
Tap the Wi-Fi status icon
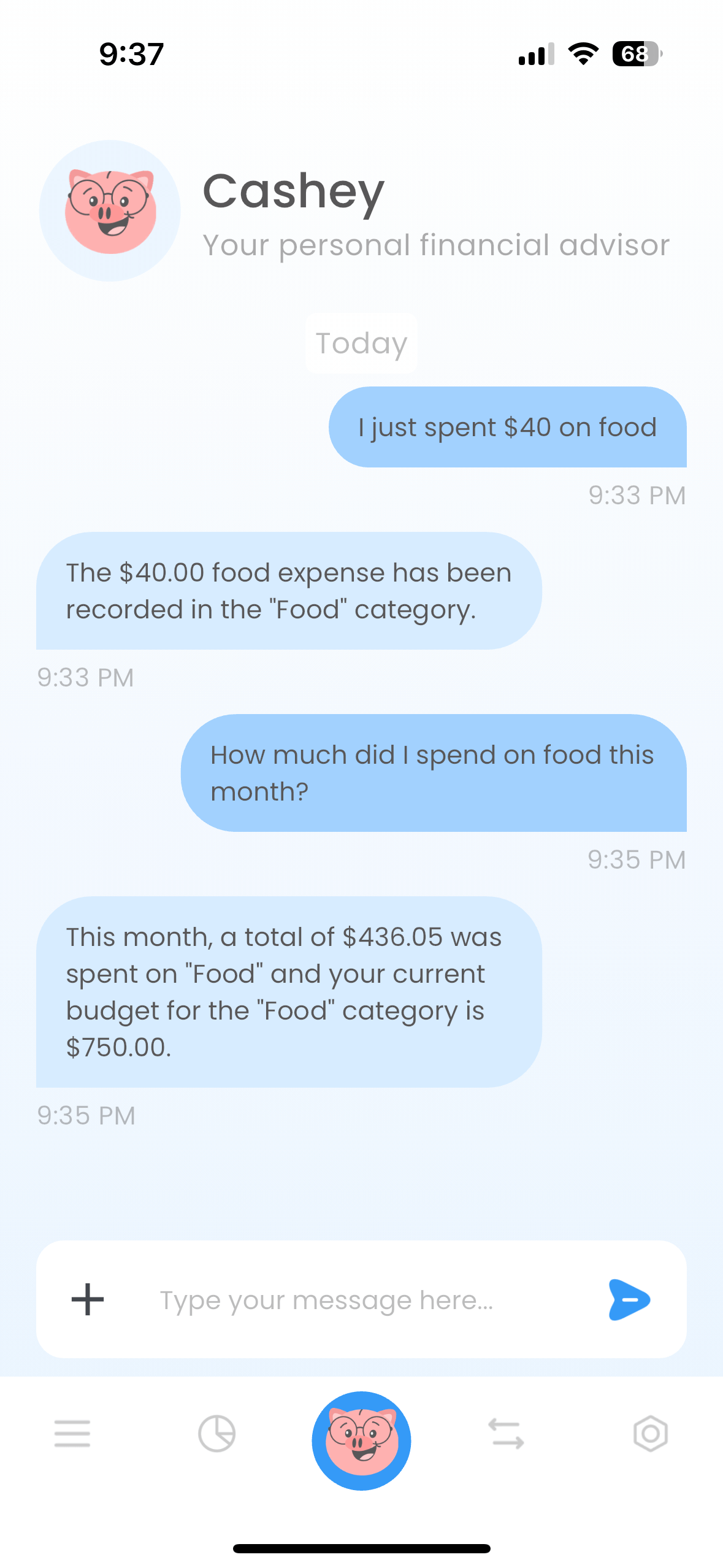pos(581,54)
